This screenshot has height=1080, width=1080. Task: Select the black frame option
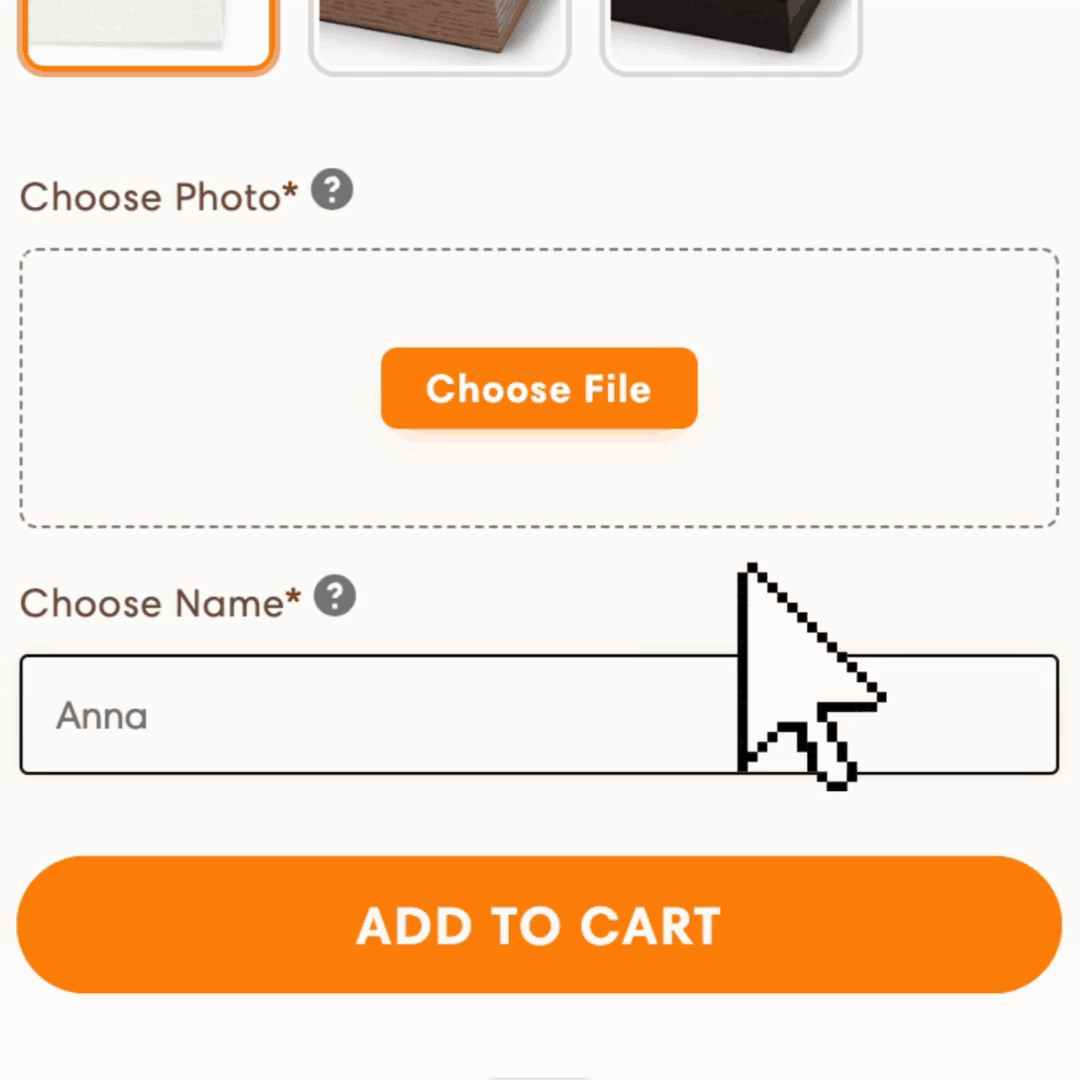point(731,32)
